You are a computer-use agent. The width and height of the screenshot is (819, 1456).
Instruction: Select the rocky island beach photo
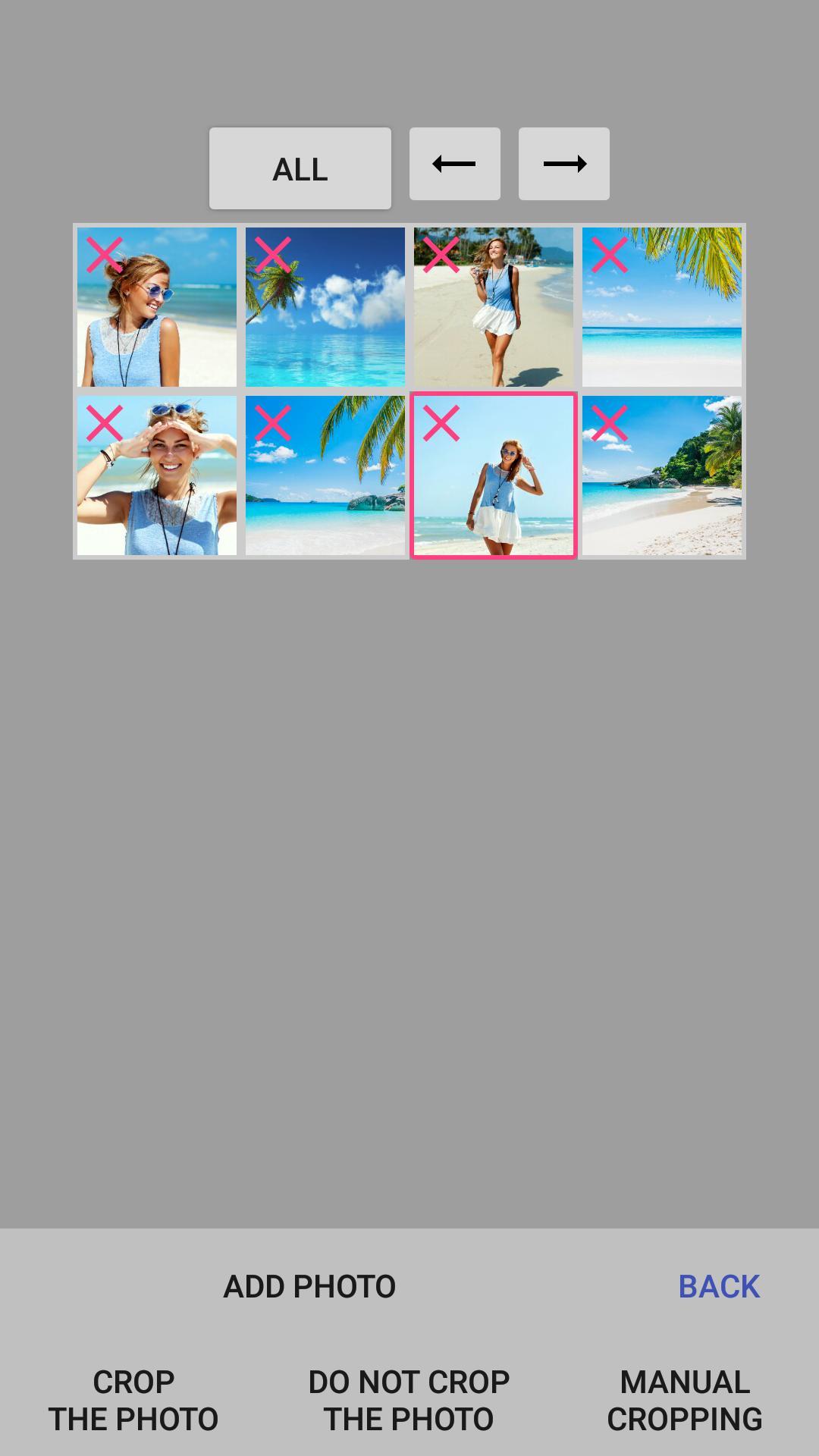pos(325,475)
